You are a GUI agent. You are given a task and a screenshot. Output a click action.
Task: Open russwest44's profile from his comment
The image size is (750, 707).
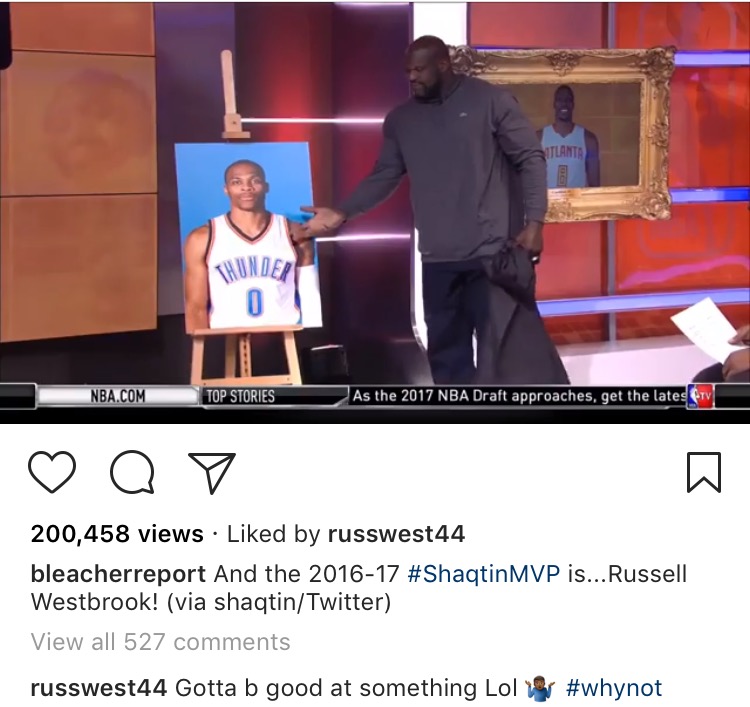tap(99, 688)
